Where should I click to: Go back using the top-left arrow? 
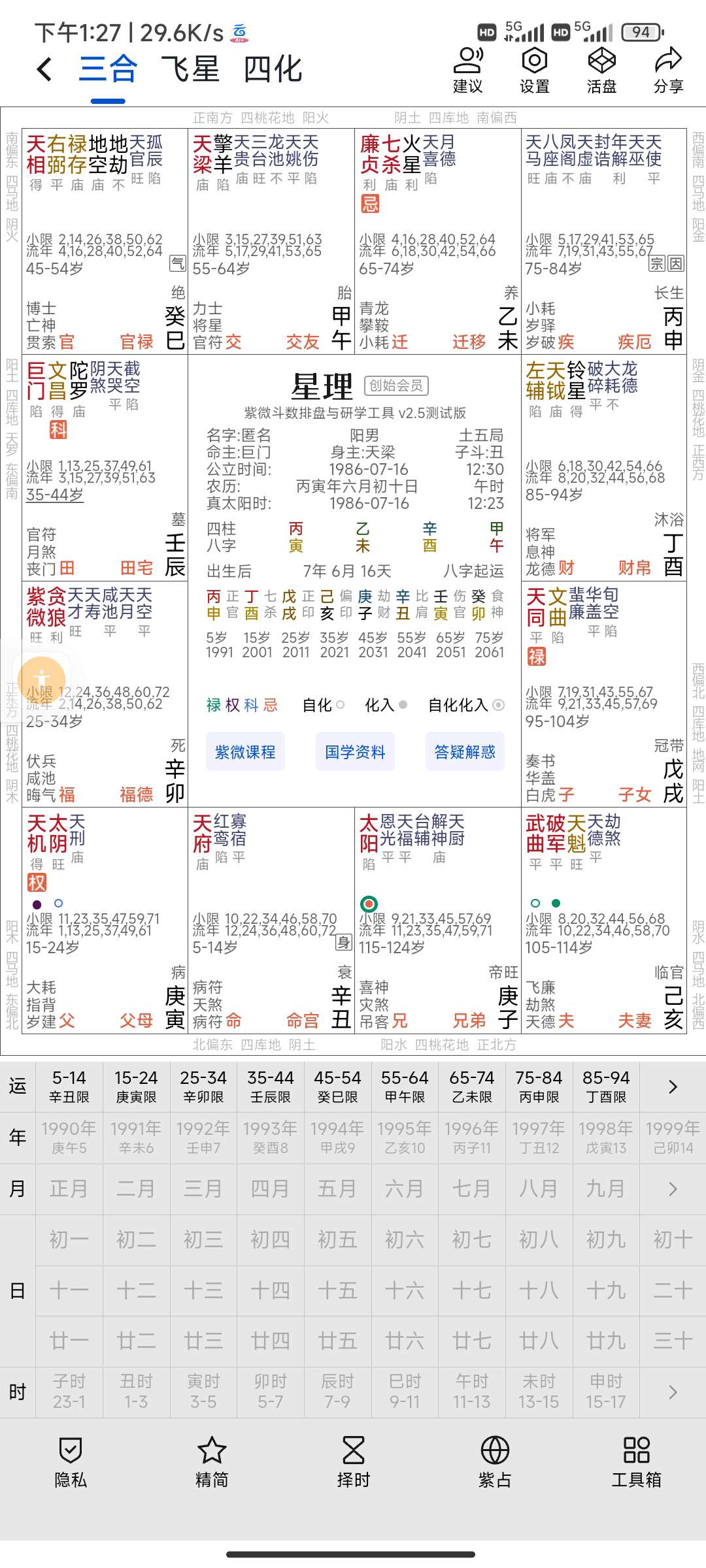coord(44,69)
